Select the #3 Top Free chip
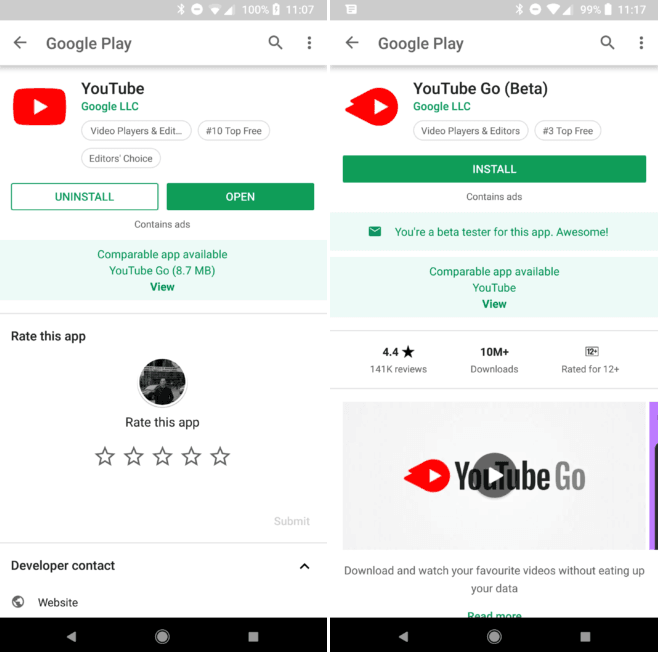Image resolution: width=658 pixels, height=652 pixels. (x=567, y=131)
